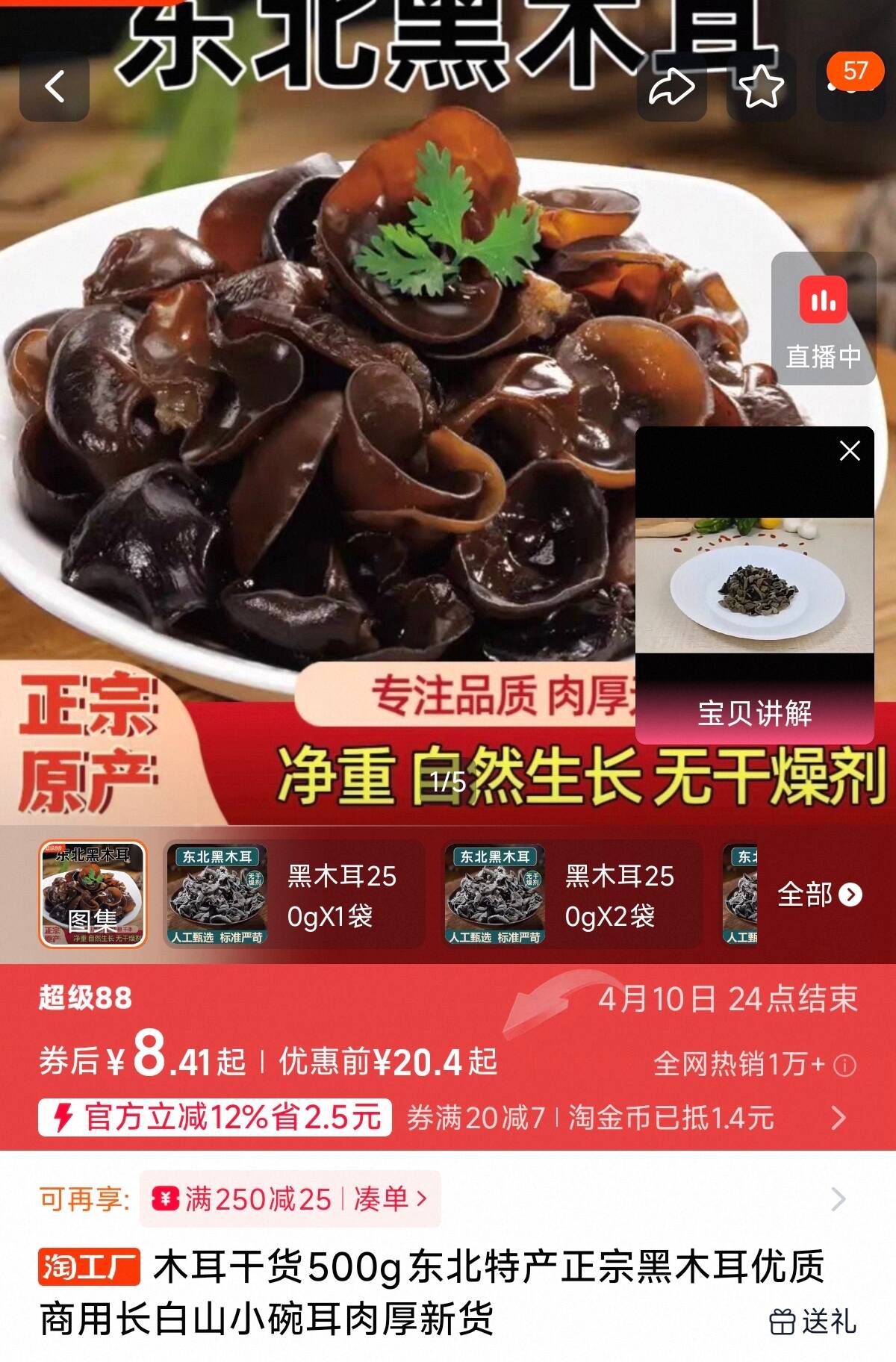The height and width of the screenshot is (1362, 896).
Task: Tap the 送礼 gift button
Action: (x=812, y=1321)
